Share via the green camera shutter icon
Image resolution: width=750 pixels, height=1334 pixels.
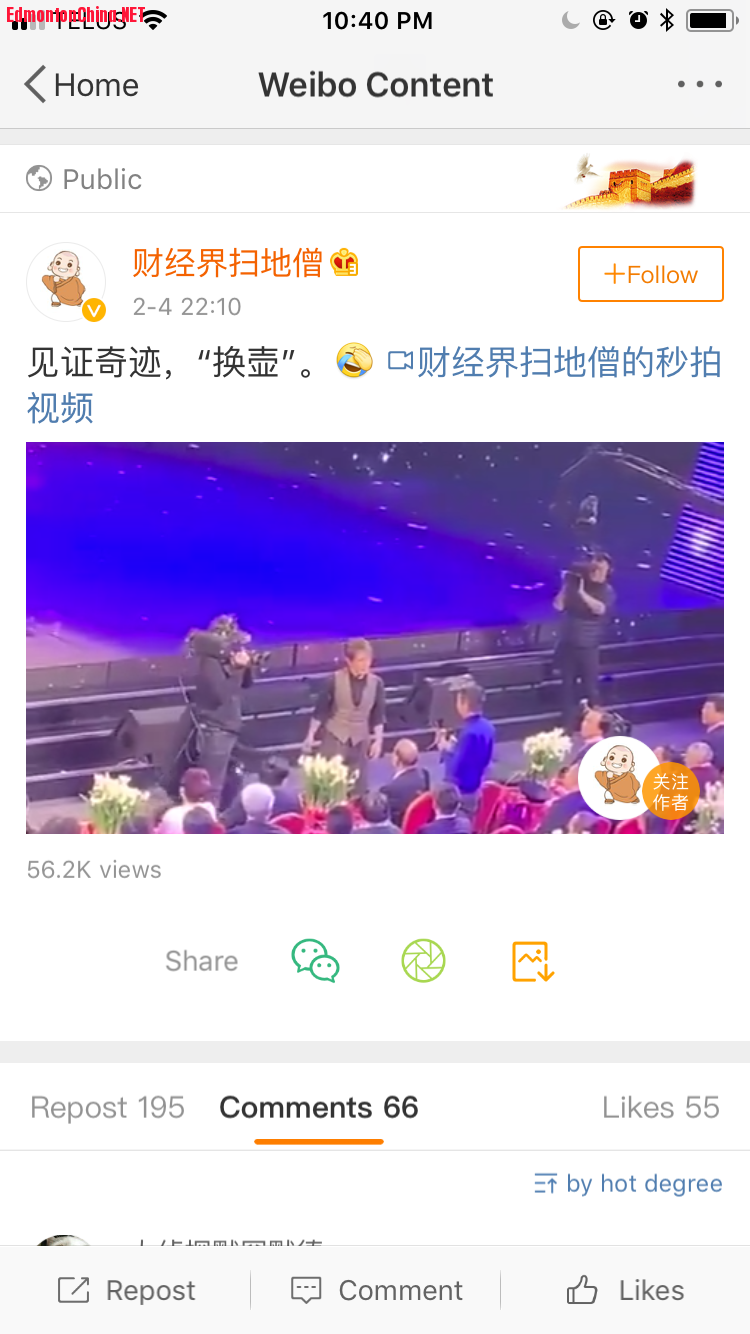(x=423, y=961)
